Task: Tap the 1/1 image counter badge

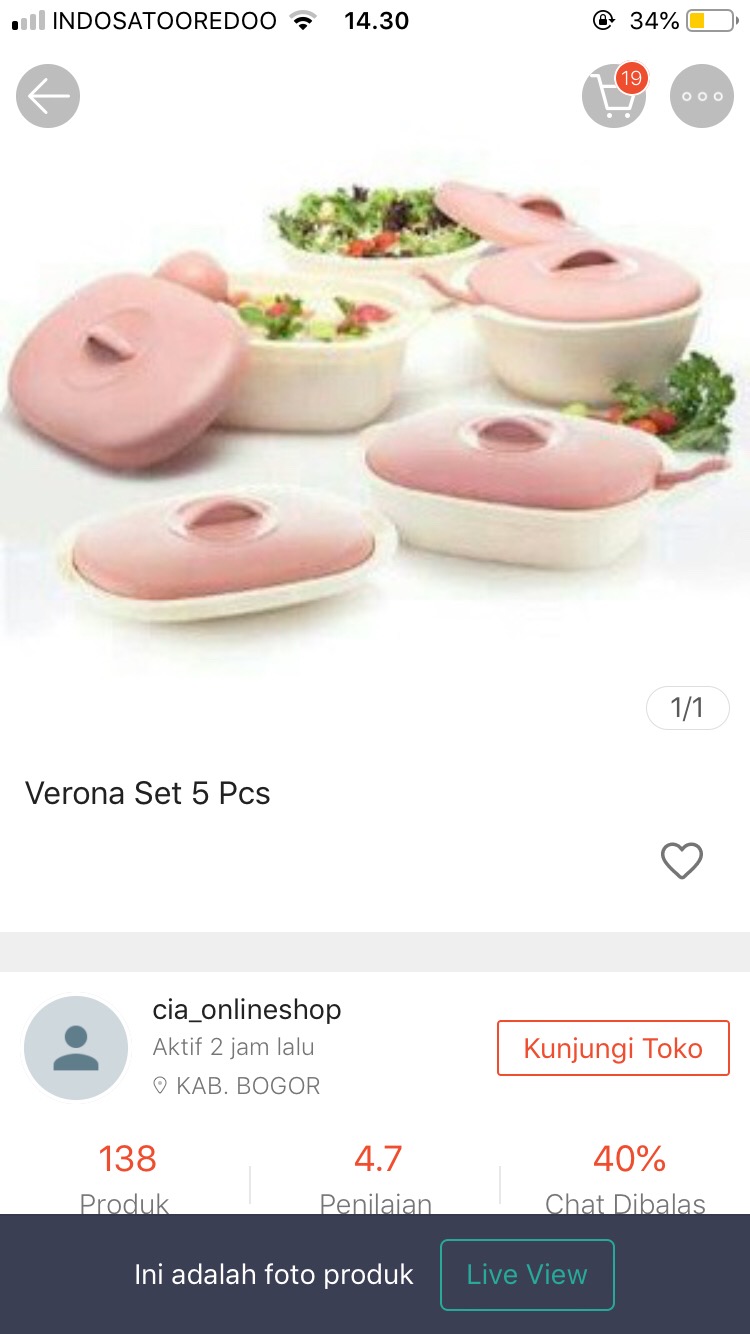Action: point(688,706)
